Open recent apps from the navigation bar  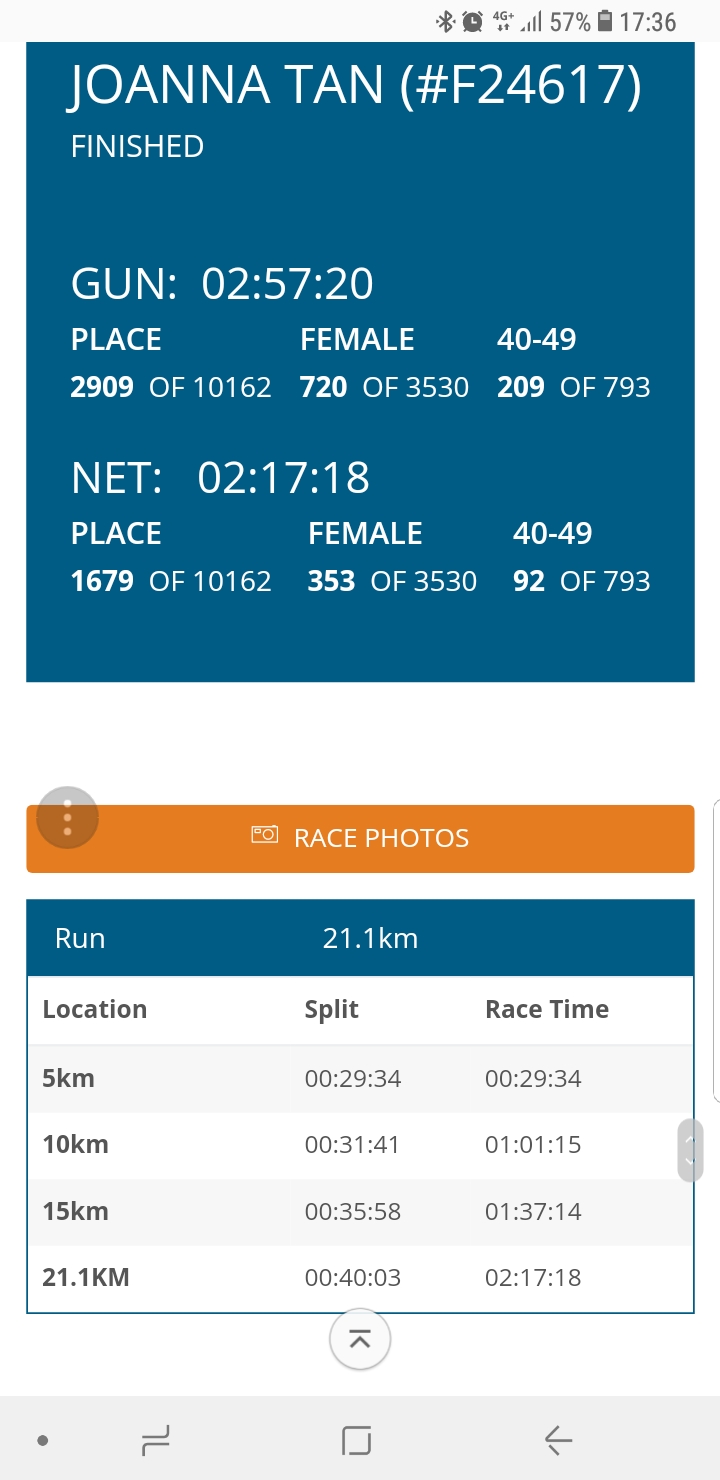156,1440
